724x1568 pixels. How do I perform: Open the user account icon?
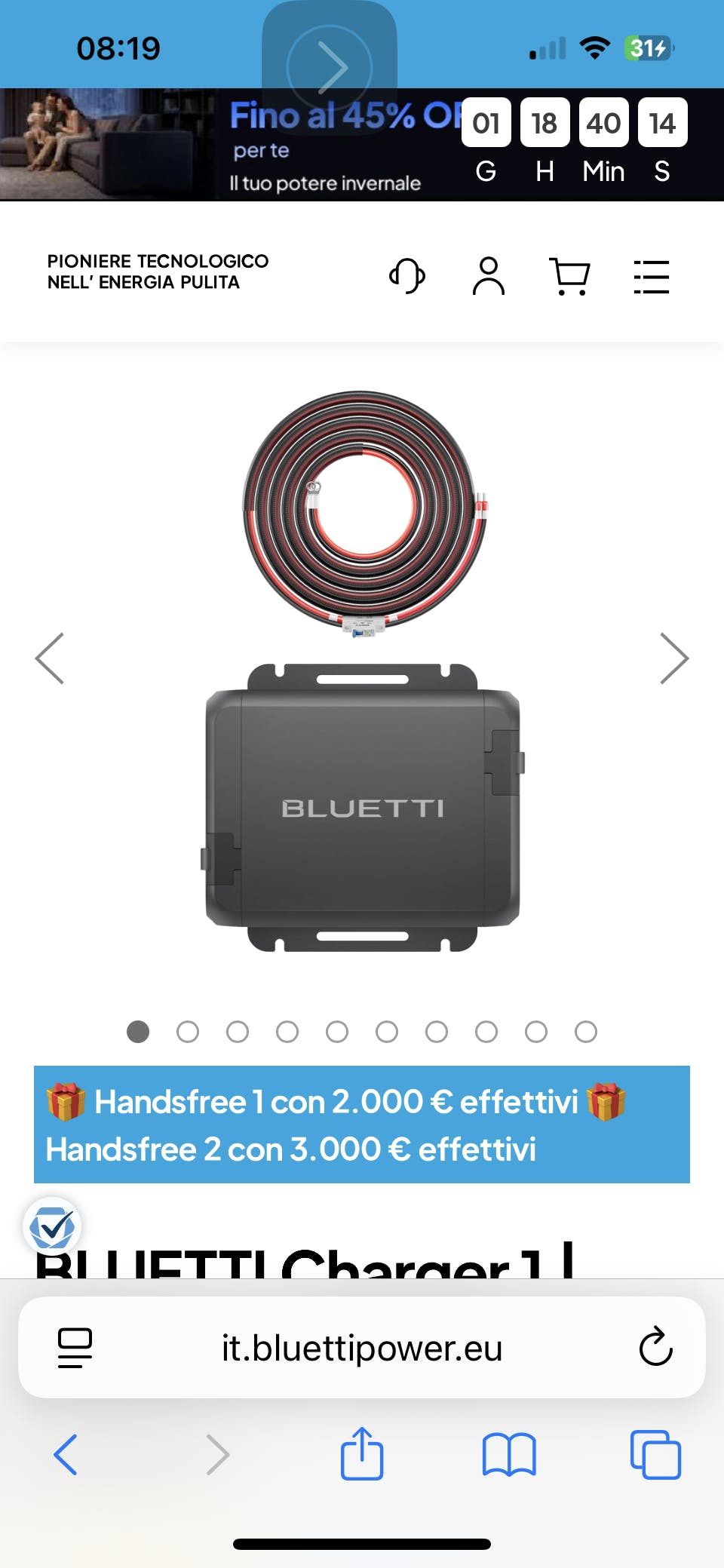pos(489,276)
